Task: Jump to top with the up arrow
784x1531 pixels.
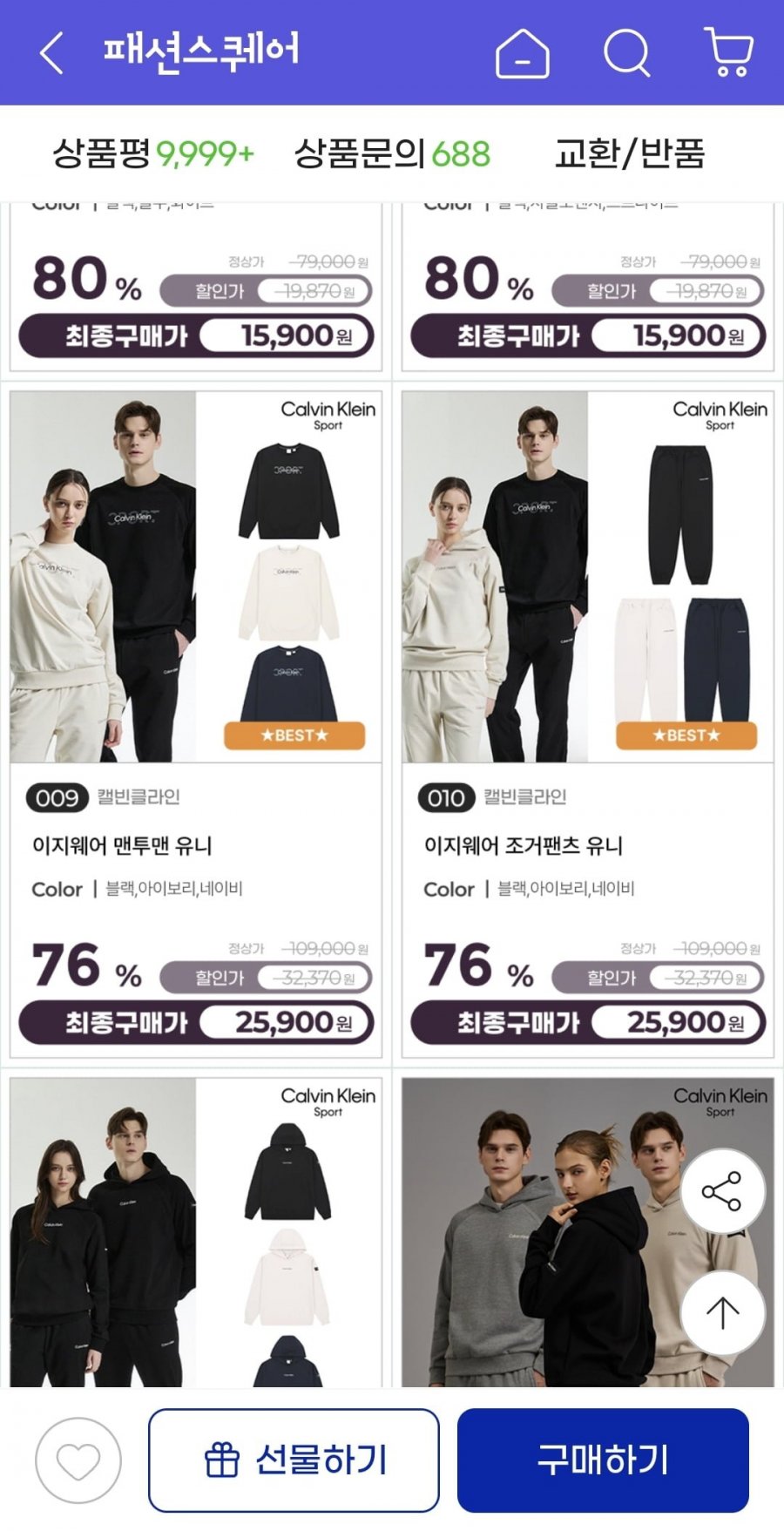Action: point(722,1312)
